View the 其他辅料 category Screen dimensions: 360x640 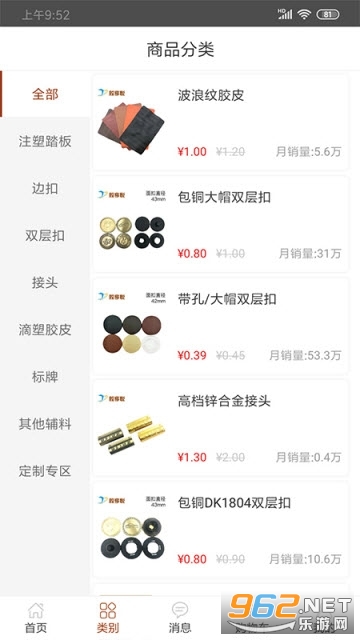45,424
